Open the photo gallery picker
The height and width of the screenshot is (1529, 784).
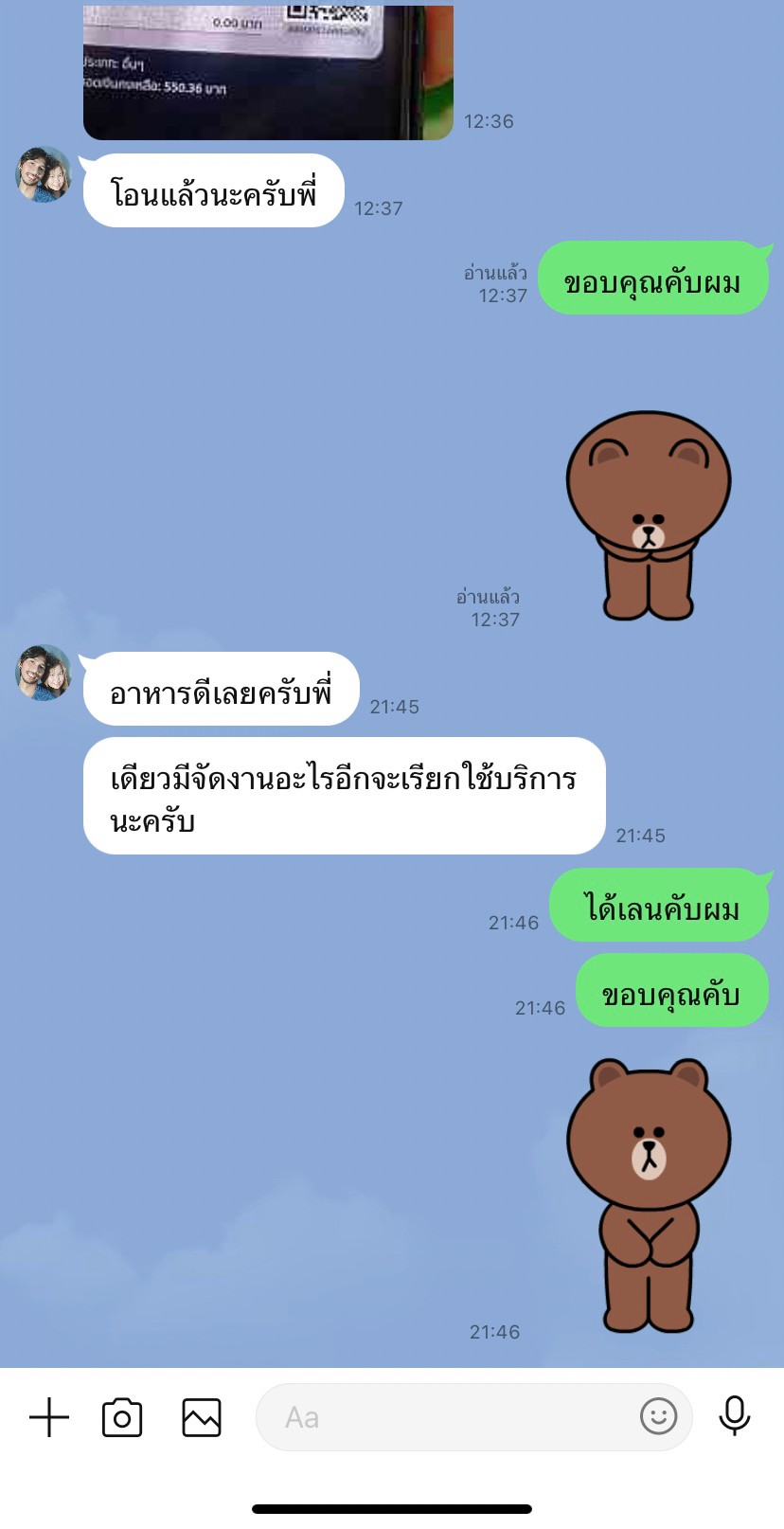point(202,1417)
